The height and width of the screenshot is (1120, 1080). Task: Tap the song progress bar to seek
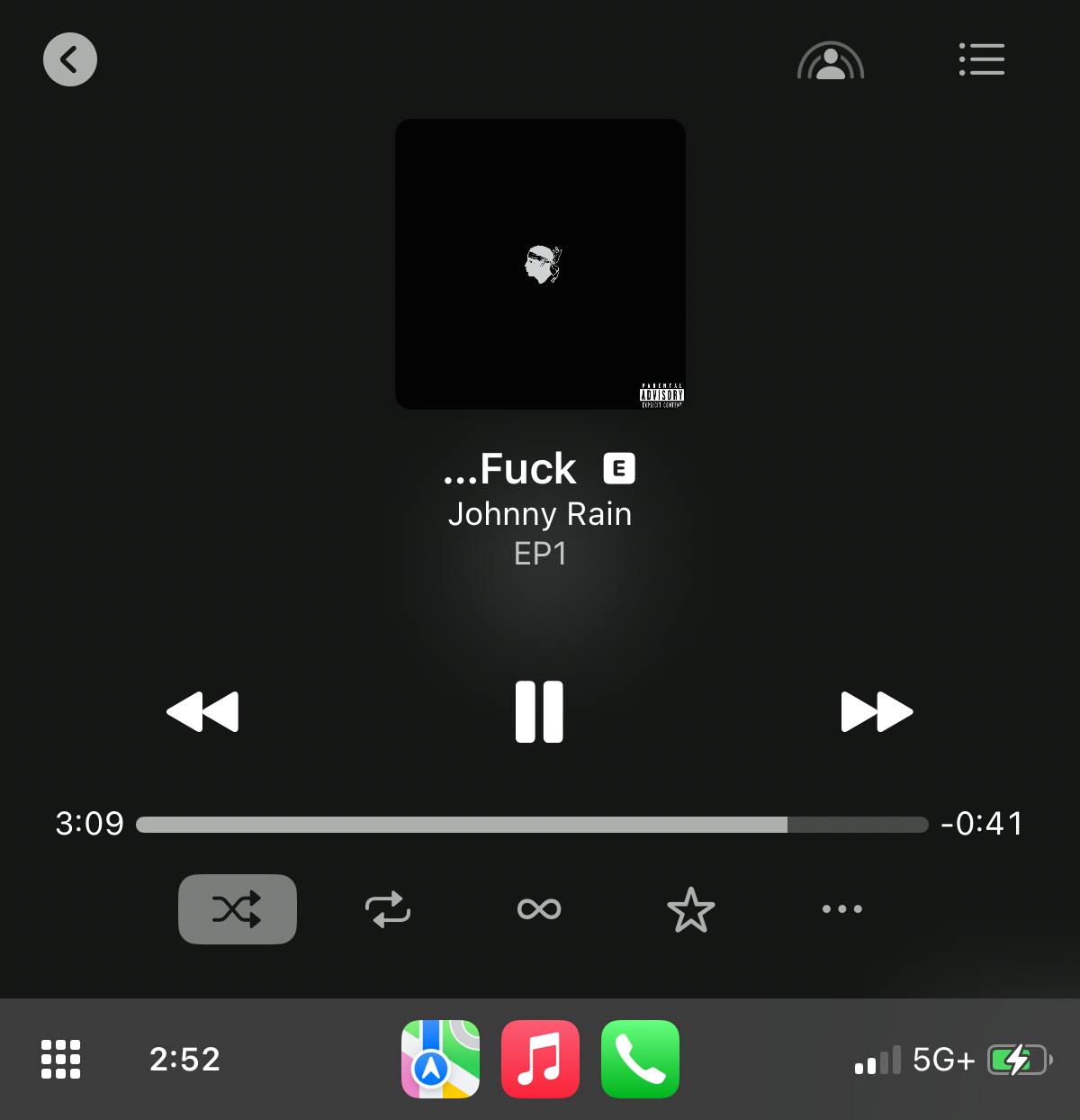(x=531, y=825)
